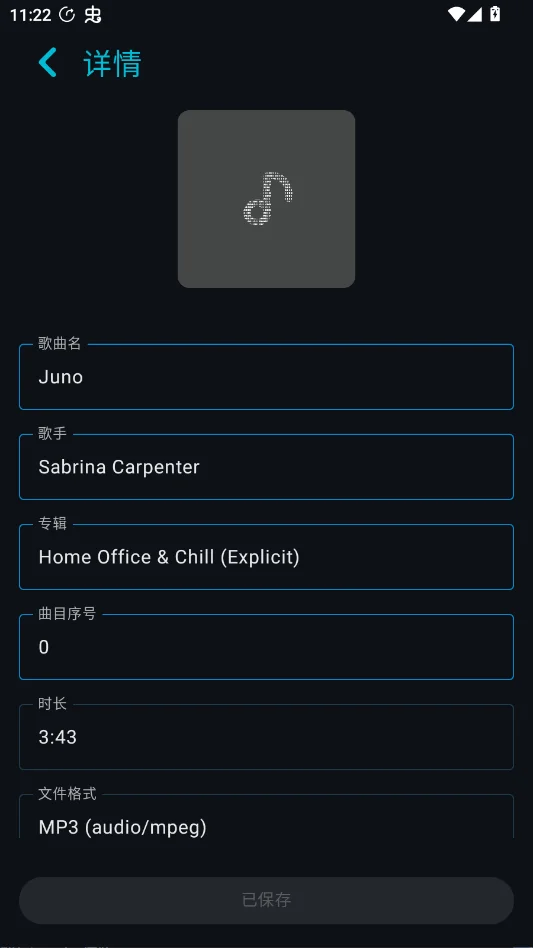Edit the 专辑 field
Viewport: 533px width, 948px height.
[266, 557]
